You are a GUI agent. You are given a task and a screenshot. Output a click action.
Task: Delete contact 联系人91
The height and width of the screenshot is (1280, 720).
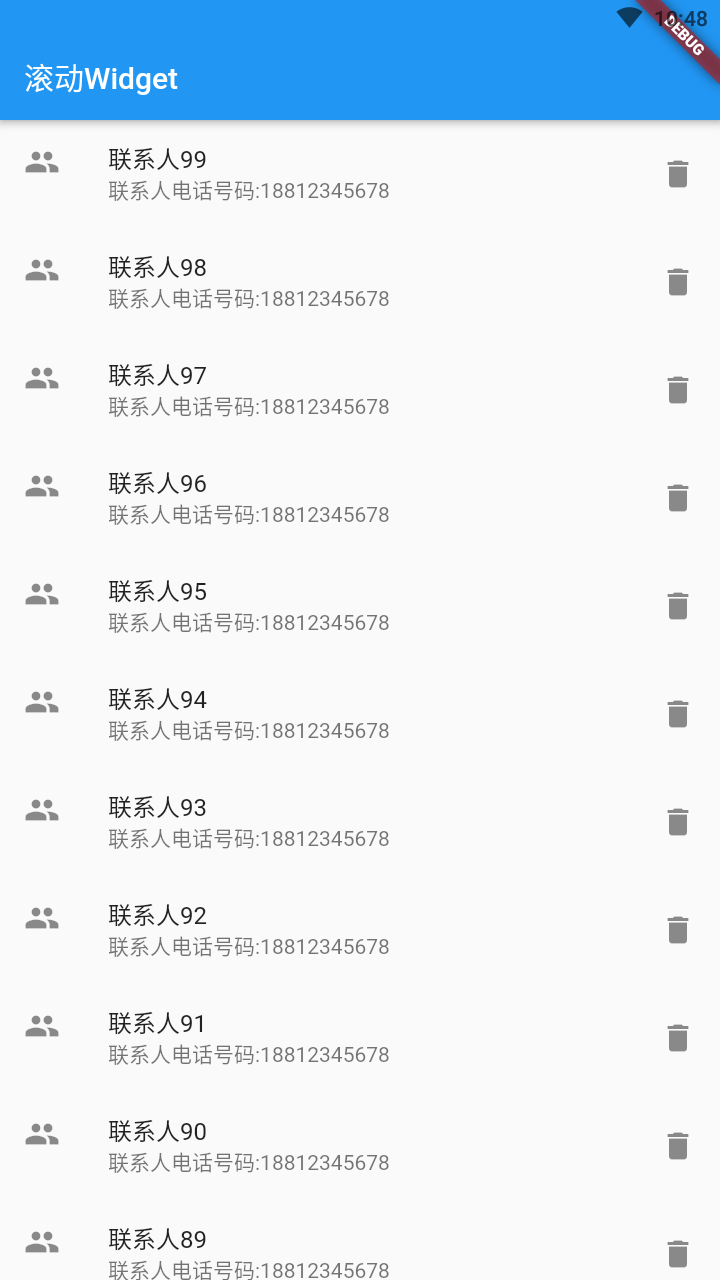click(x=678, y=1038)
